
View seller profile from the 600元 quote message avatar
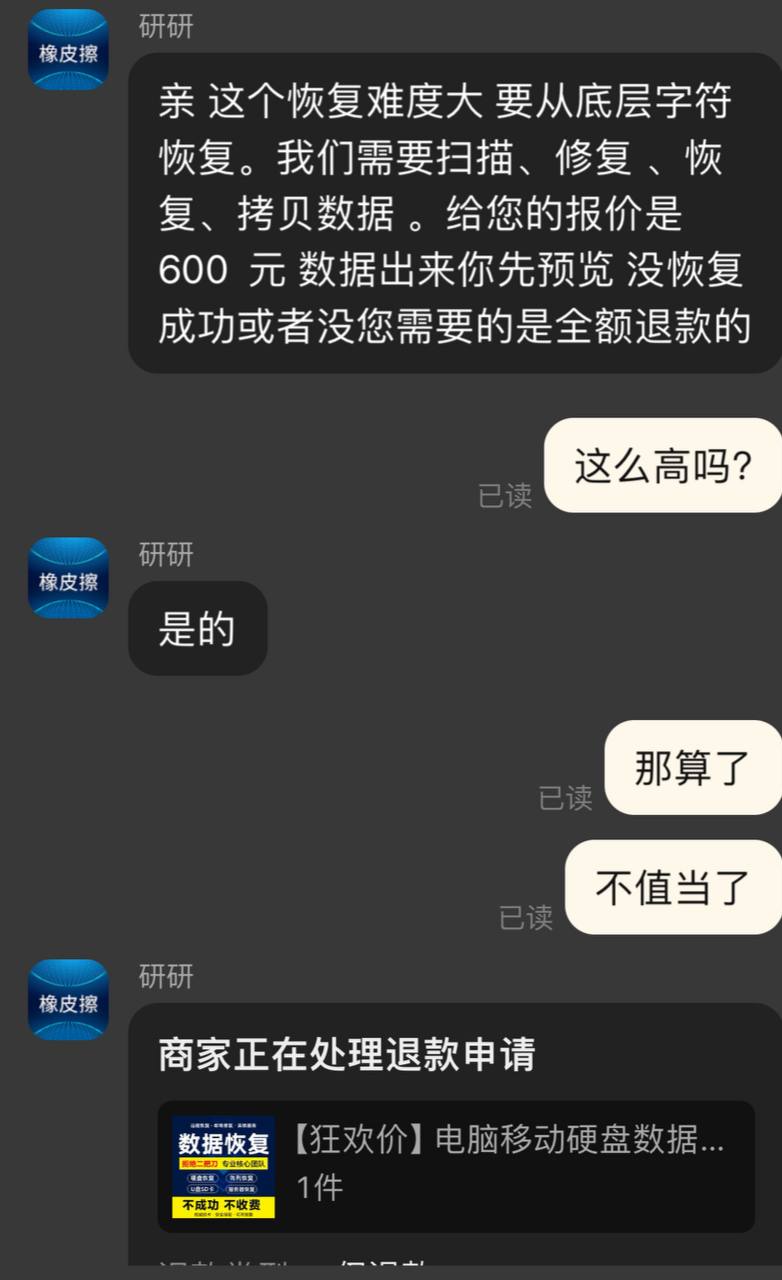point(68,50)
